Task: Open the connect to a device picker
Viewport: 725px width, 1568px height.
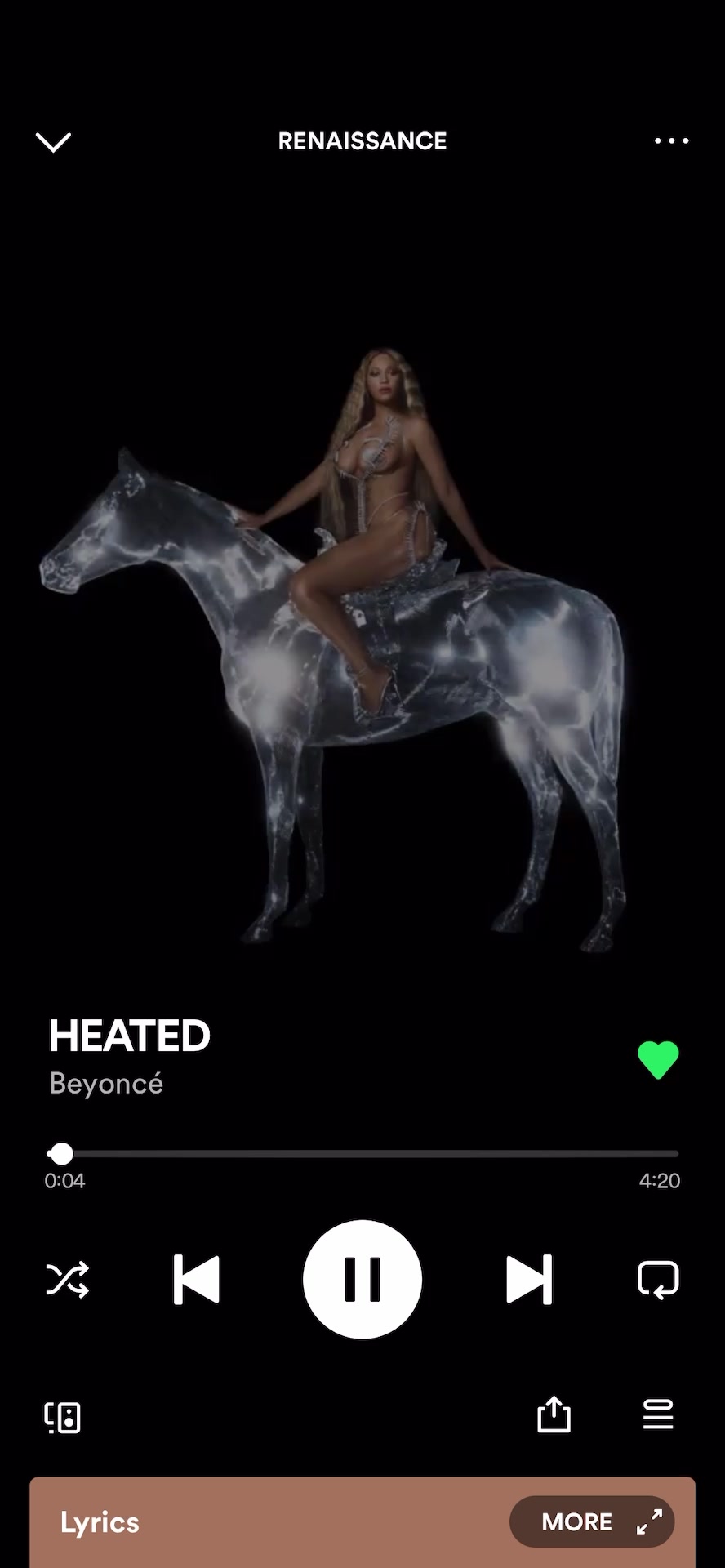Action: click(63, 1418)
